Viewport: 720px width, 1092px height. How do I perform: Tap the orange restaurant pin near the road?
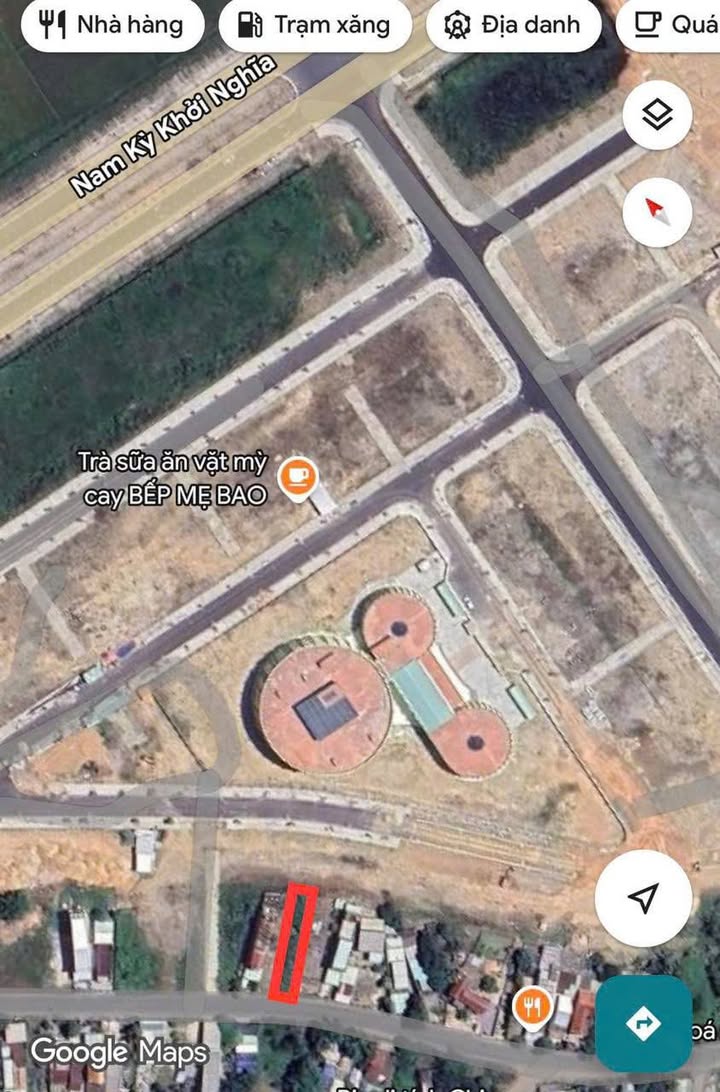531,1007
